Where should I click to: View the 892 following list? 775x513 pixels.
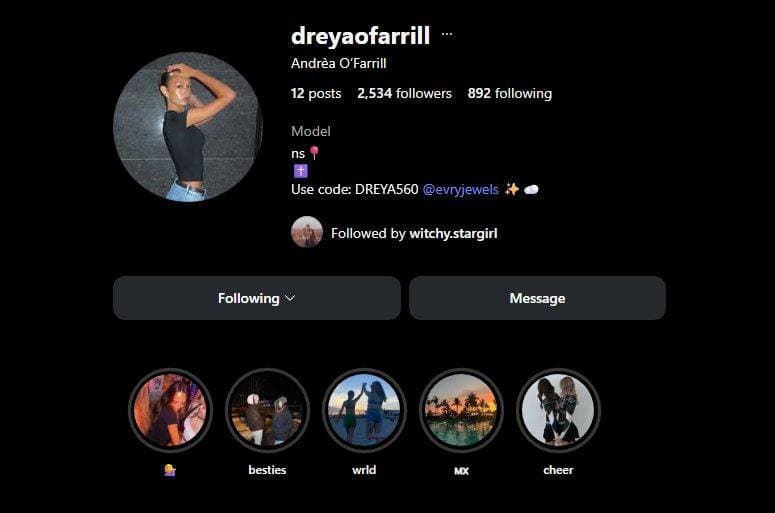click(509, 93)
